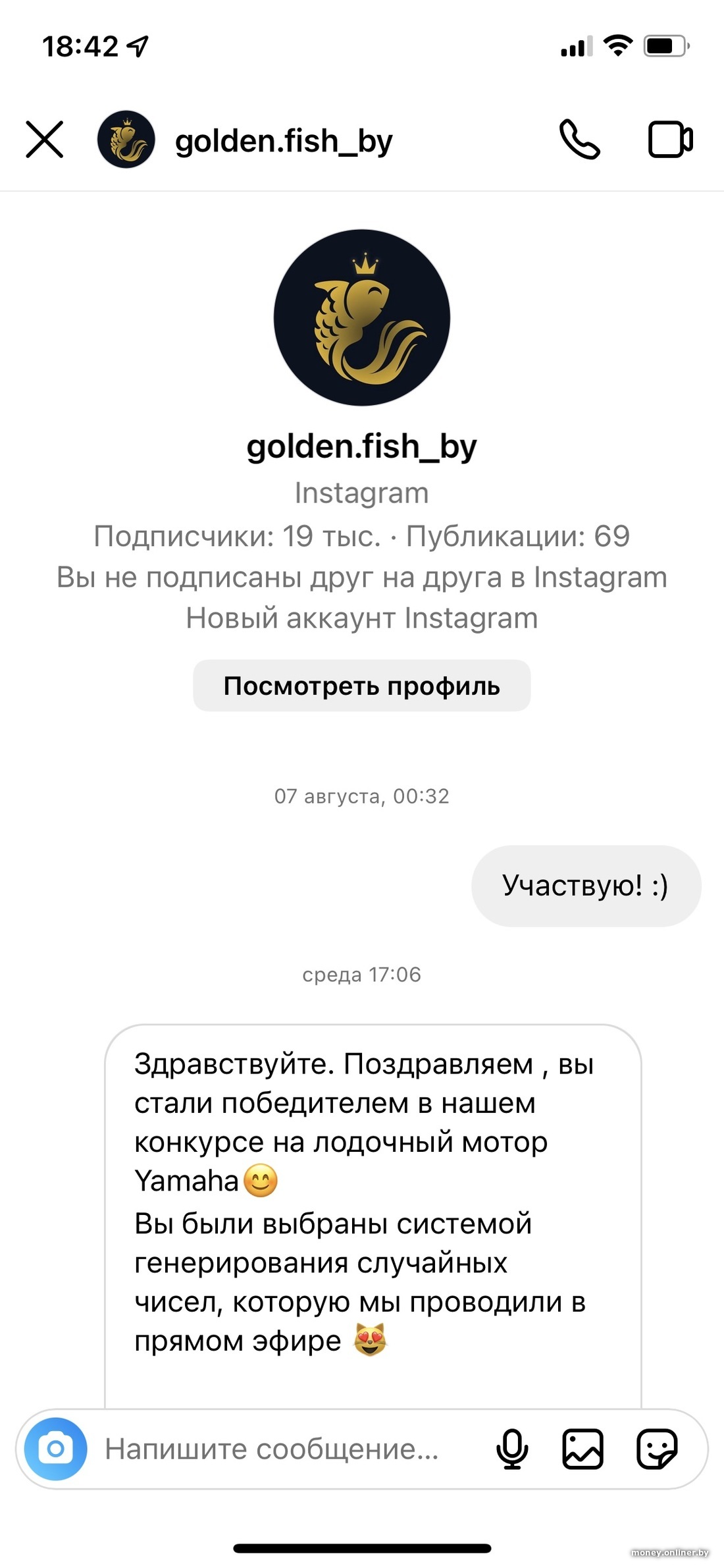Close the chat with golden.fish_by
Image resolution: width=724 pixels, height=1568 pixels.
[x=45, y=140]
